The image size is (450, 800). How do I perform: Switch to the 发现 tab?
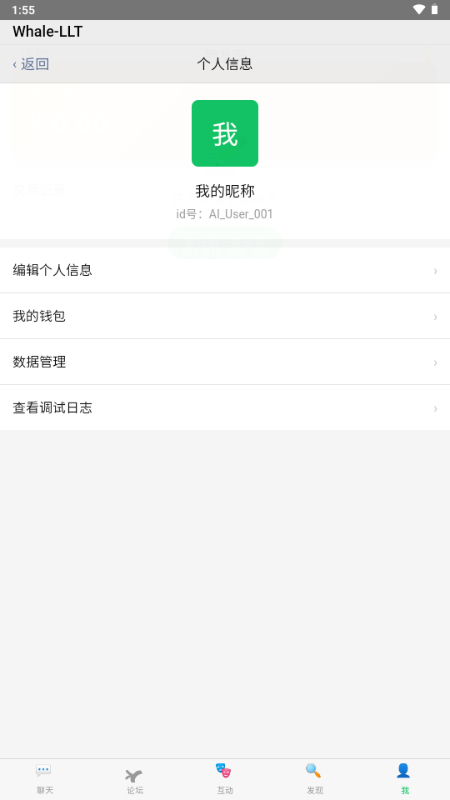pos(315,779)
